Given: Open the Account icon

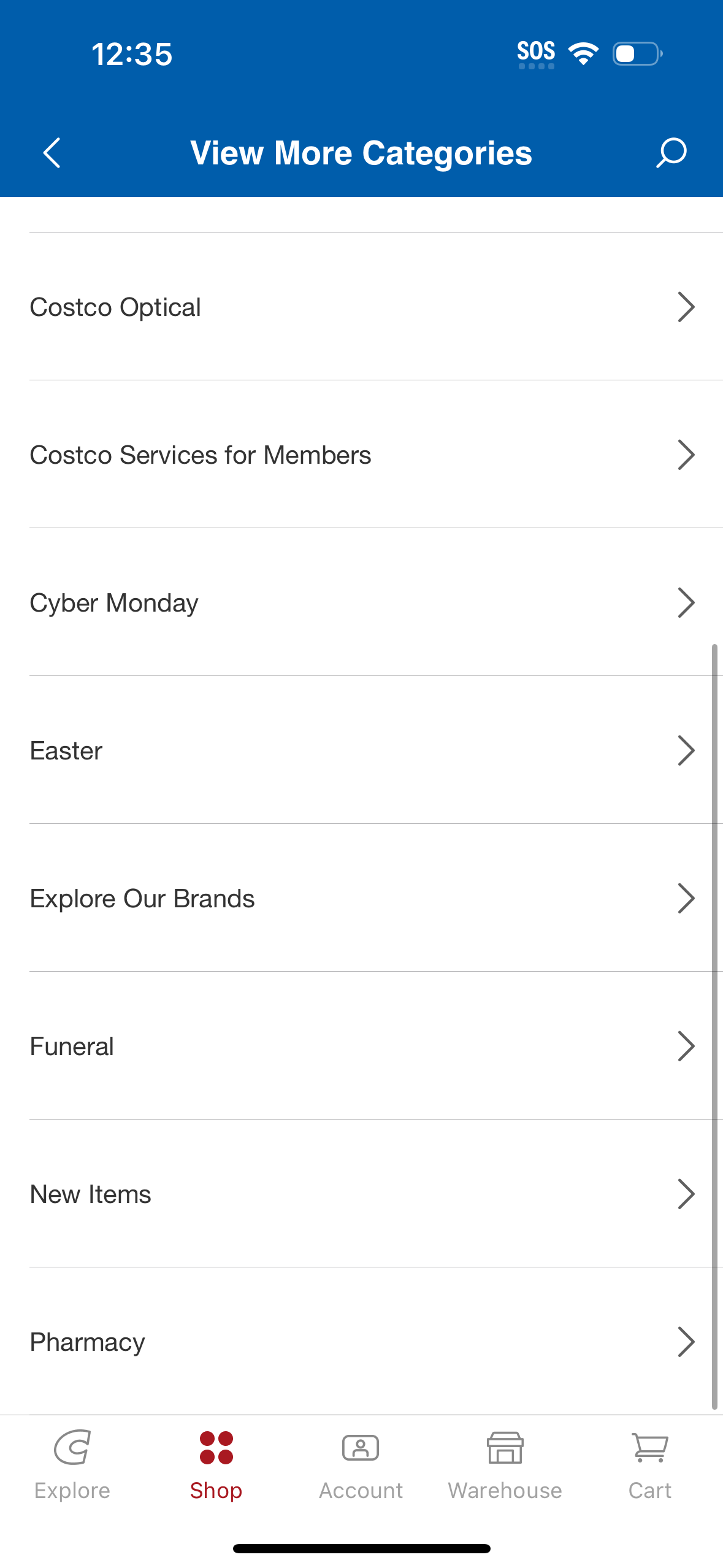Looking at the screenshot, I should click(361, 1449).
